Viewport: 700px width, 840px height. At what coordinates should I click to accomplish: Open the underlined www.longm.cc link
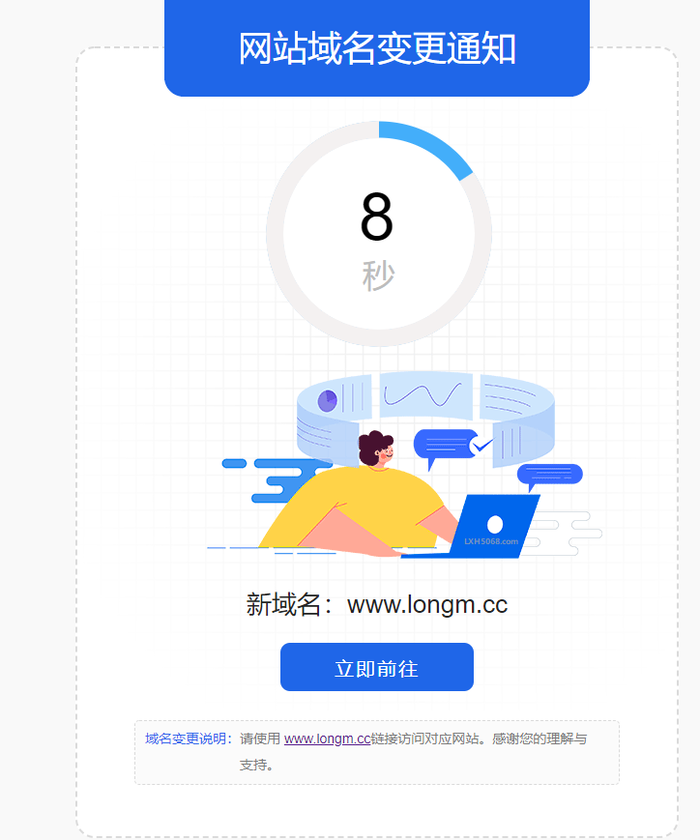point(327,739)
